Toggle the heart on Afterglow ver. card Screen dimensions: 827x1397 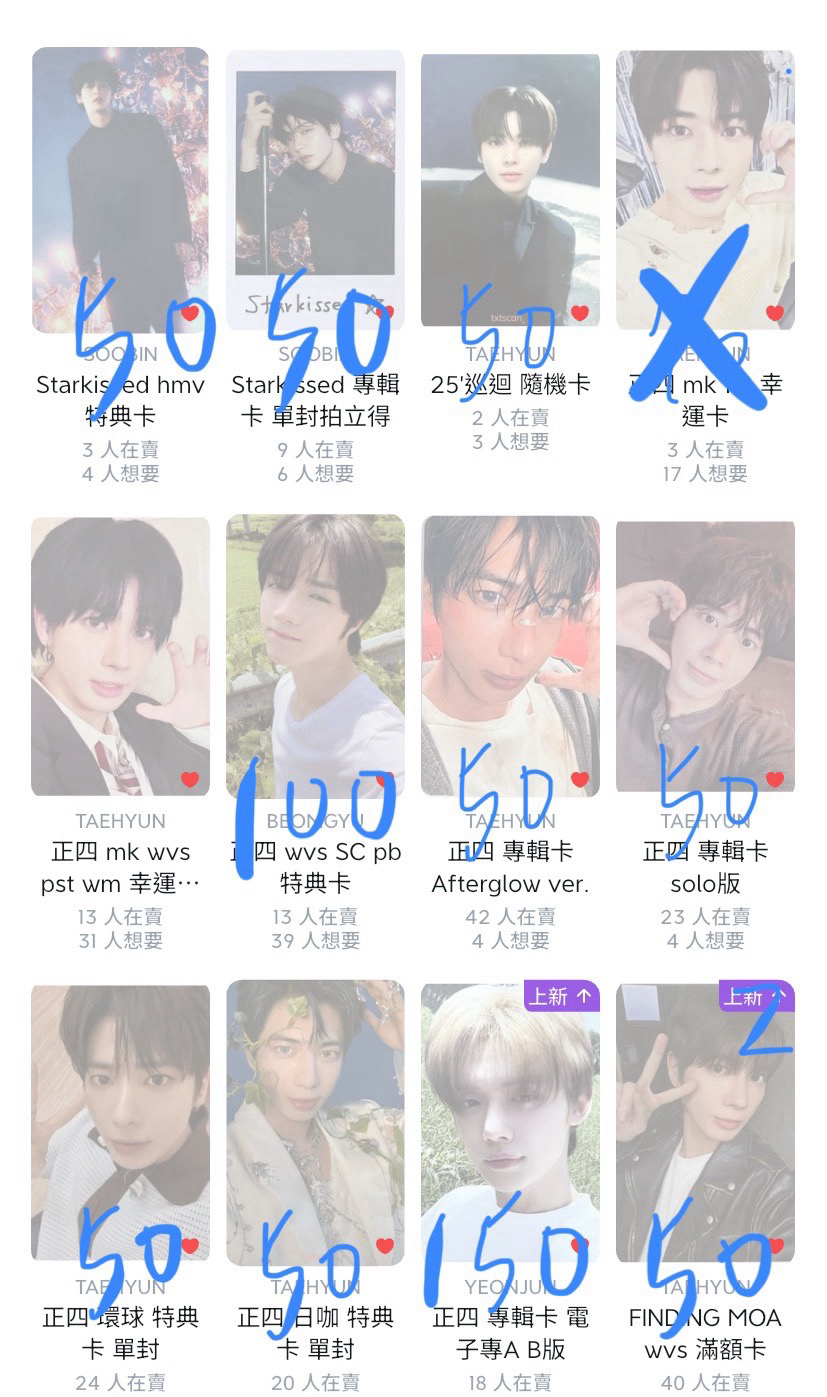pos(580,779)
